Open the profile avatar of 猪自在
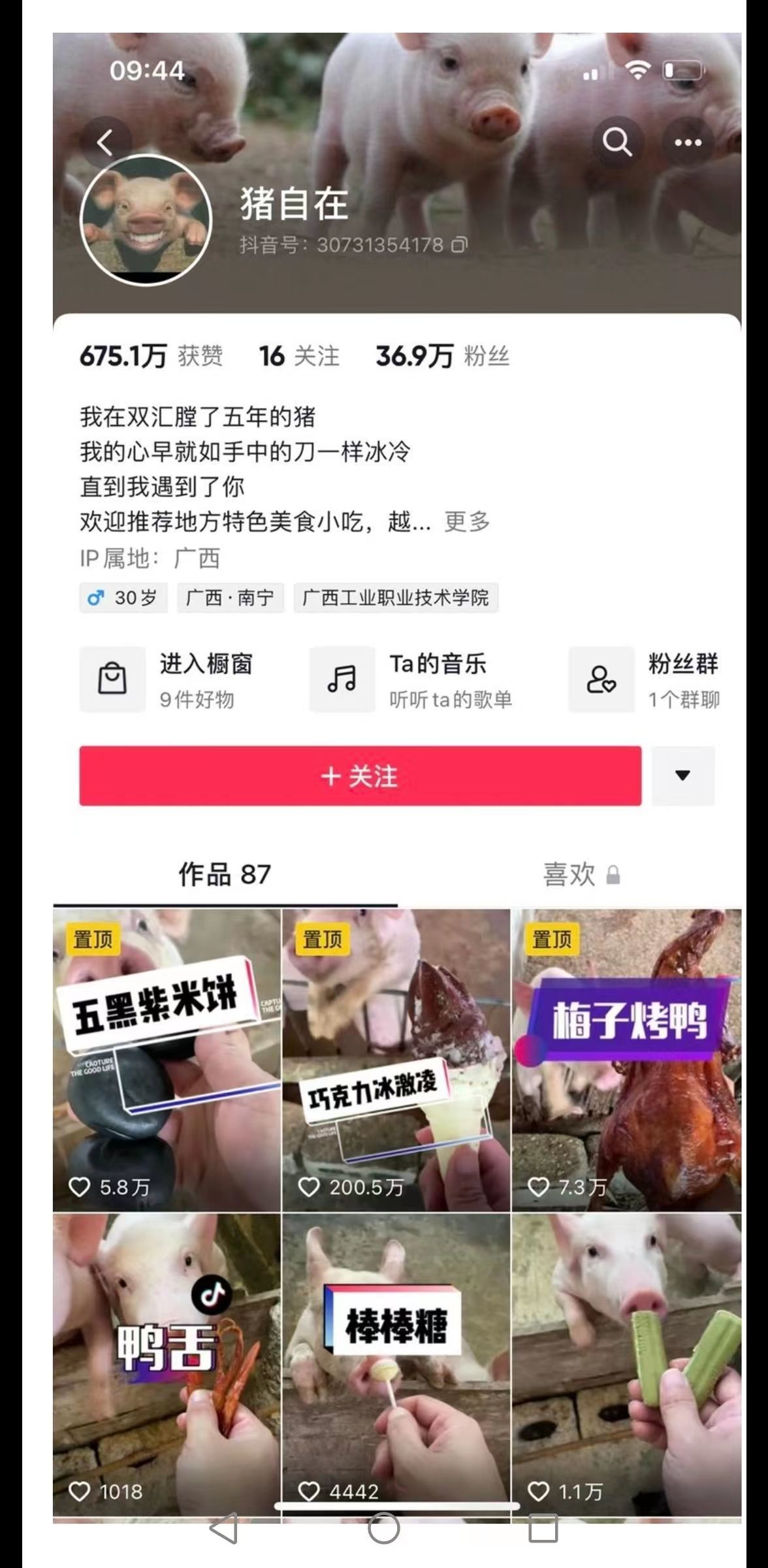This screenshot has height=1568, width=768. pyautogui.click(x=146, y=220)
